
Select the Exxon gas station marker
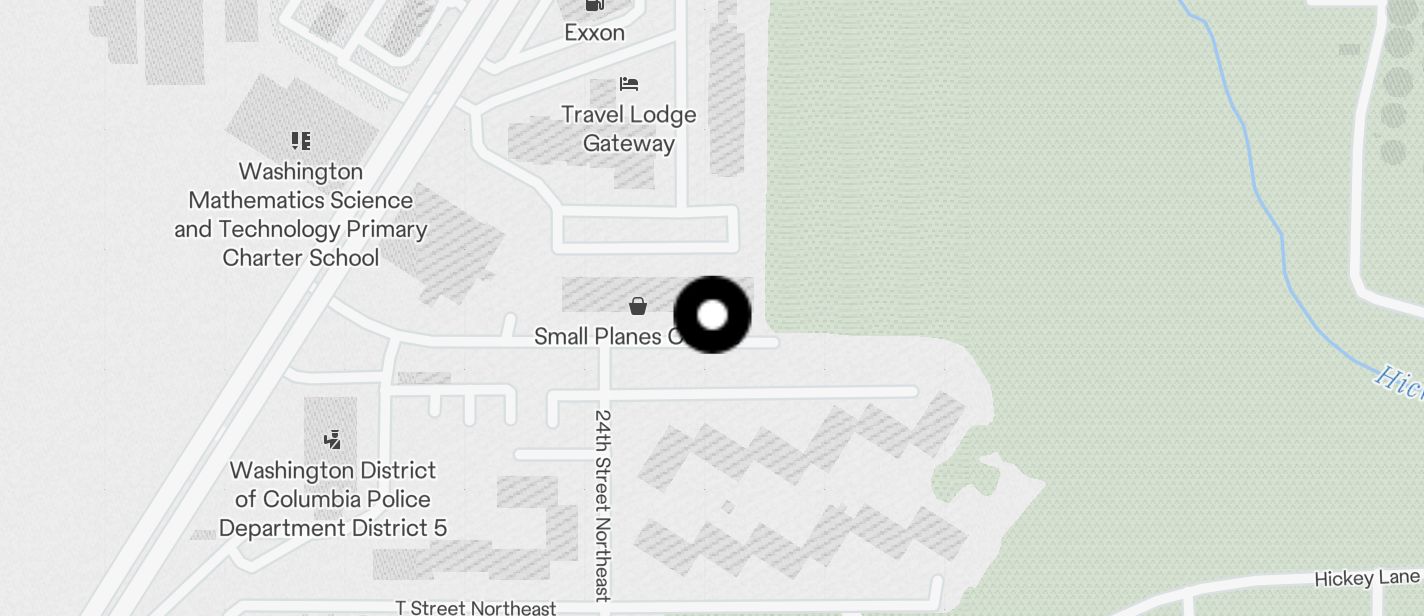[x=595, y=5]
